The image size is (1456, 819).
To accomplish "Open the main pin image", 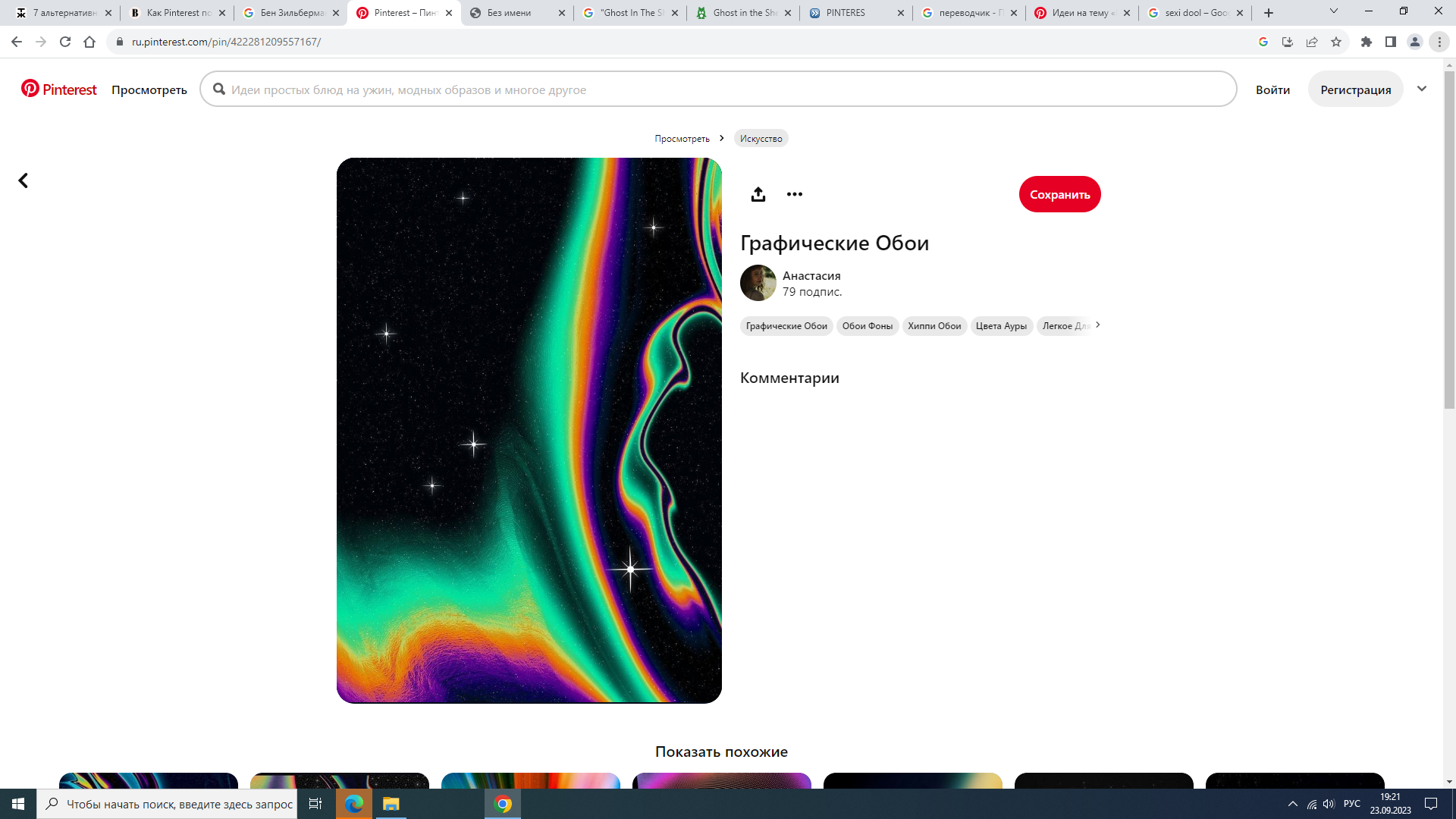I will pos(529,430).
